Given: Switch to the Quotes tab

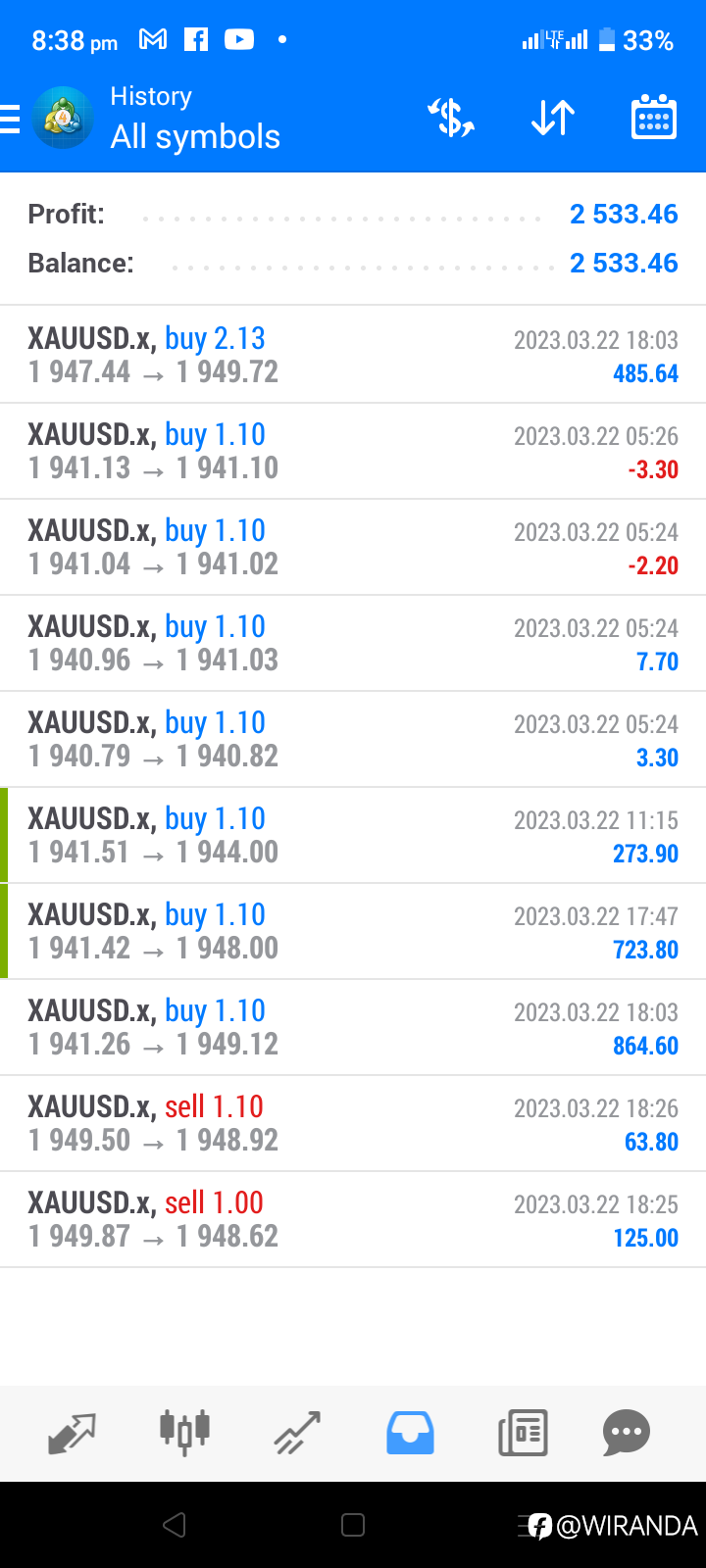Looking at the screenshot, I should tap(72, 1433).
